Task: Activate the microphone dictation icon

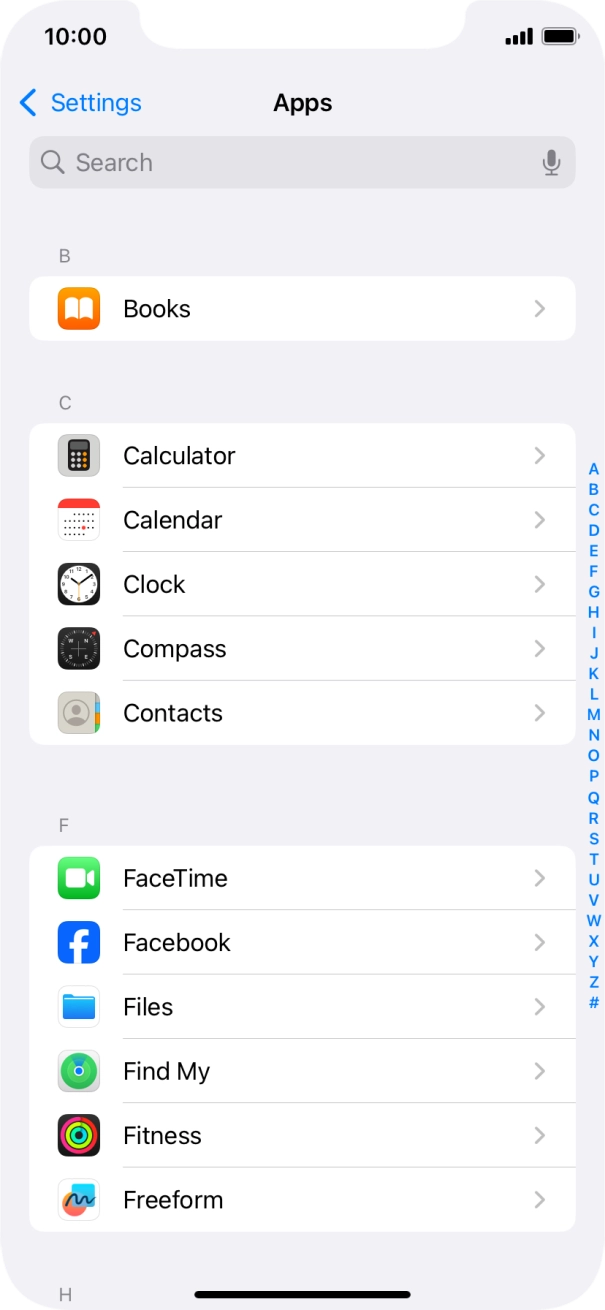Action: click(551, 163)
